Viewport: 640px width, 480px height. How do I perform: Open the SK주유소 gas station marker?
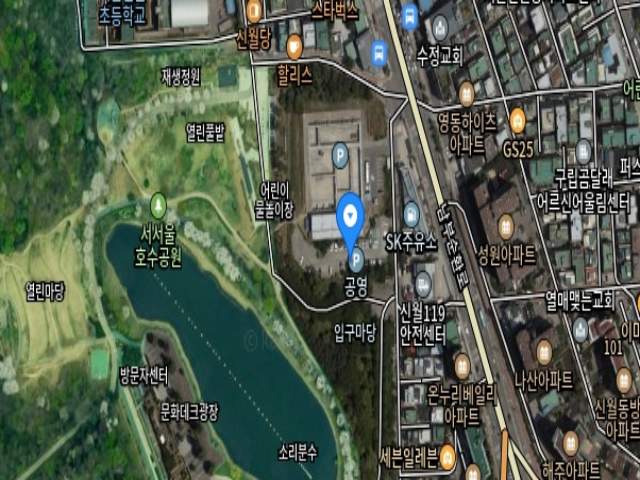tap(412, 214)
